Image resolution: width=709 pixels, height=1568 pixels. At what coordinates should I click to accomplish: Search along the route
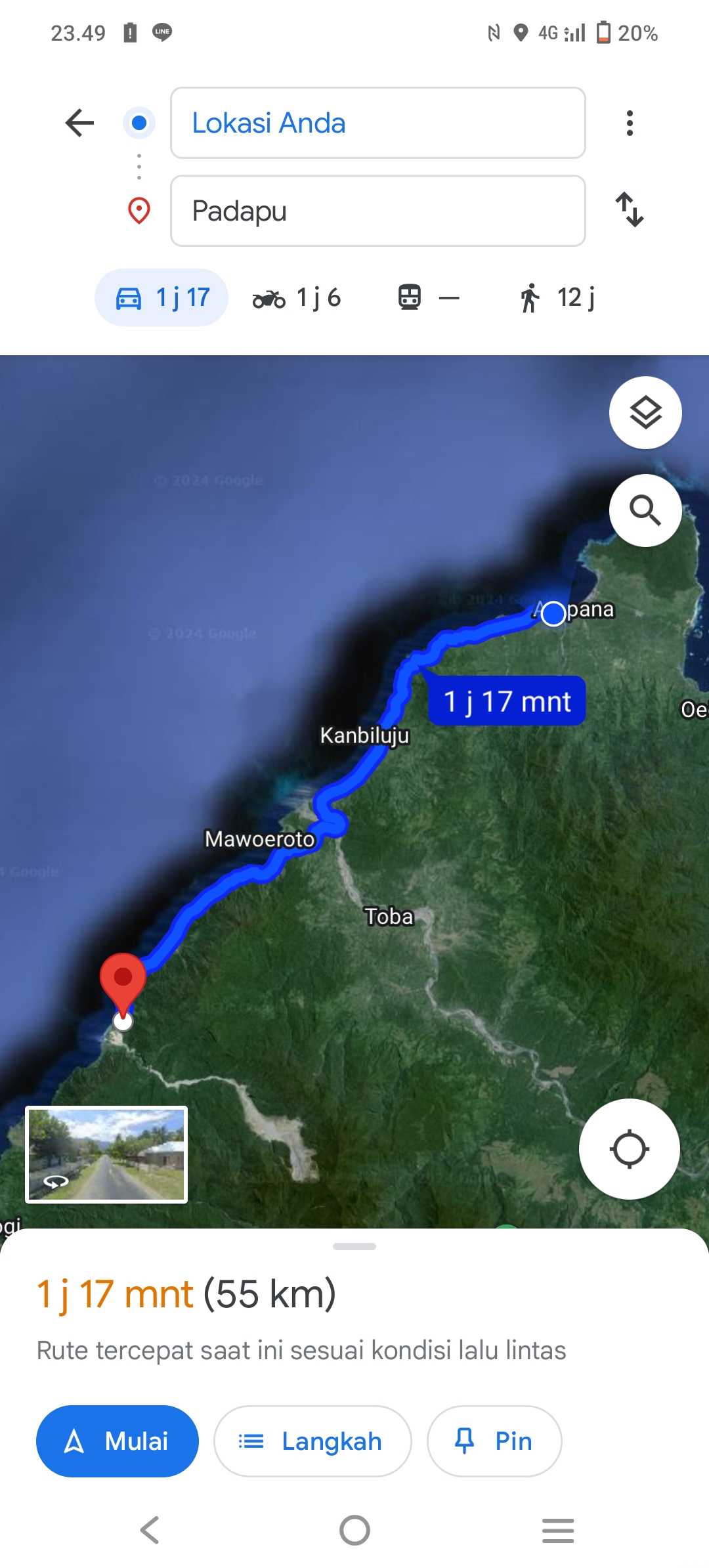click(645, 510)
